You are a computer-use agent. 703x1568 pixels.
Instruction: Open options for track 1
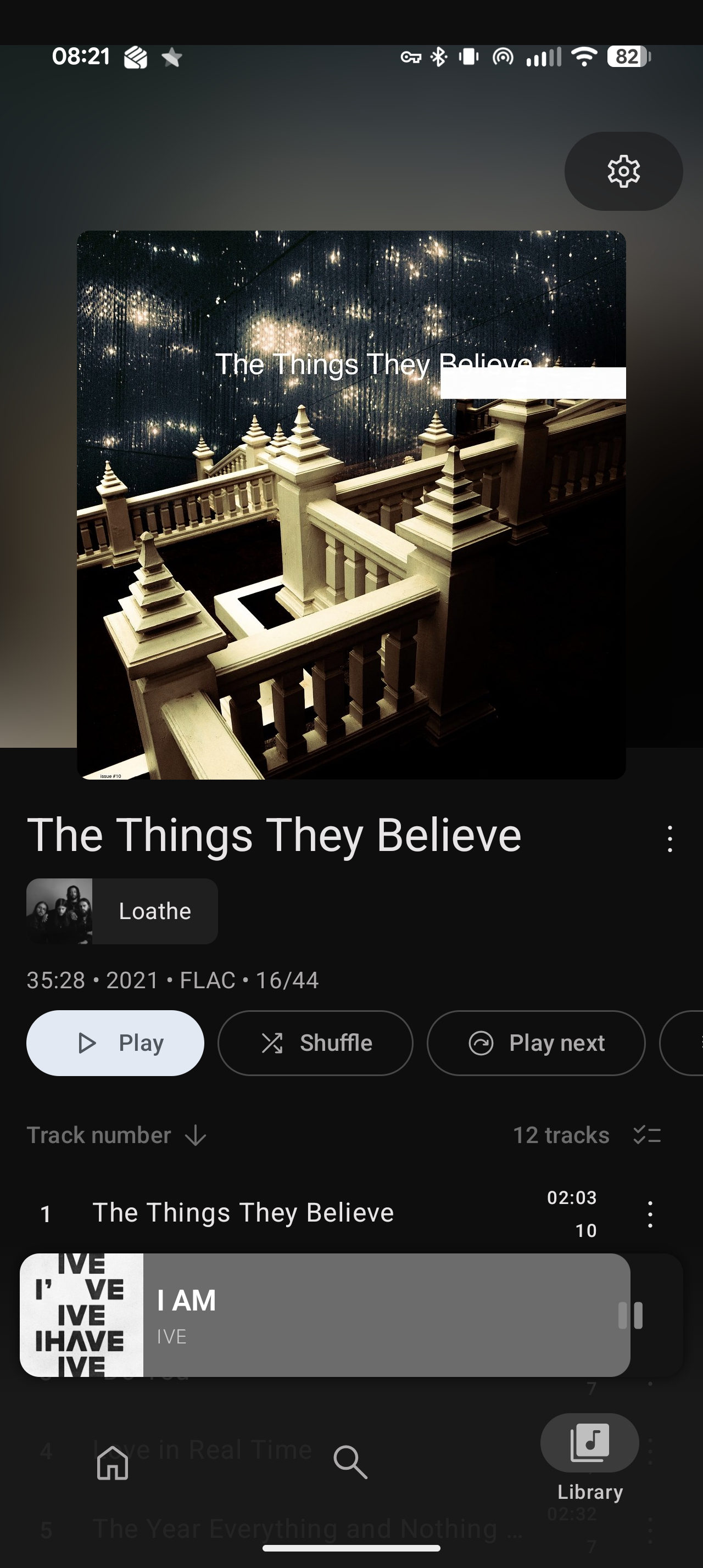pyautogui.click(x=650, y=1214)
